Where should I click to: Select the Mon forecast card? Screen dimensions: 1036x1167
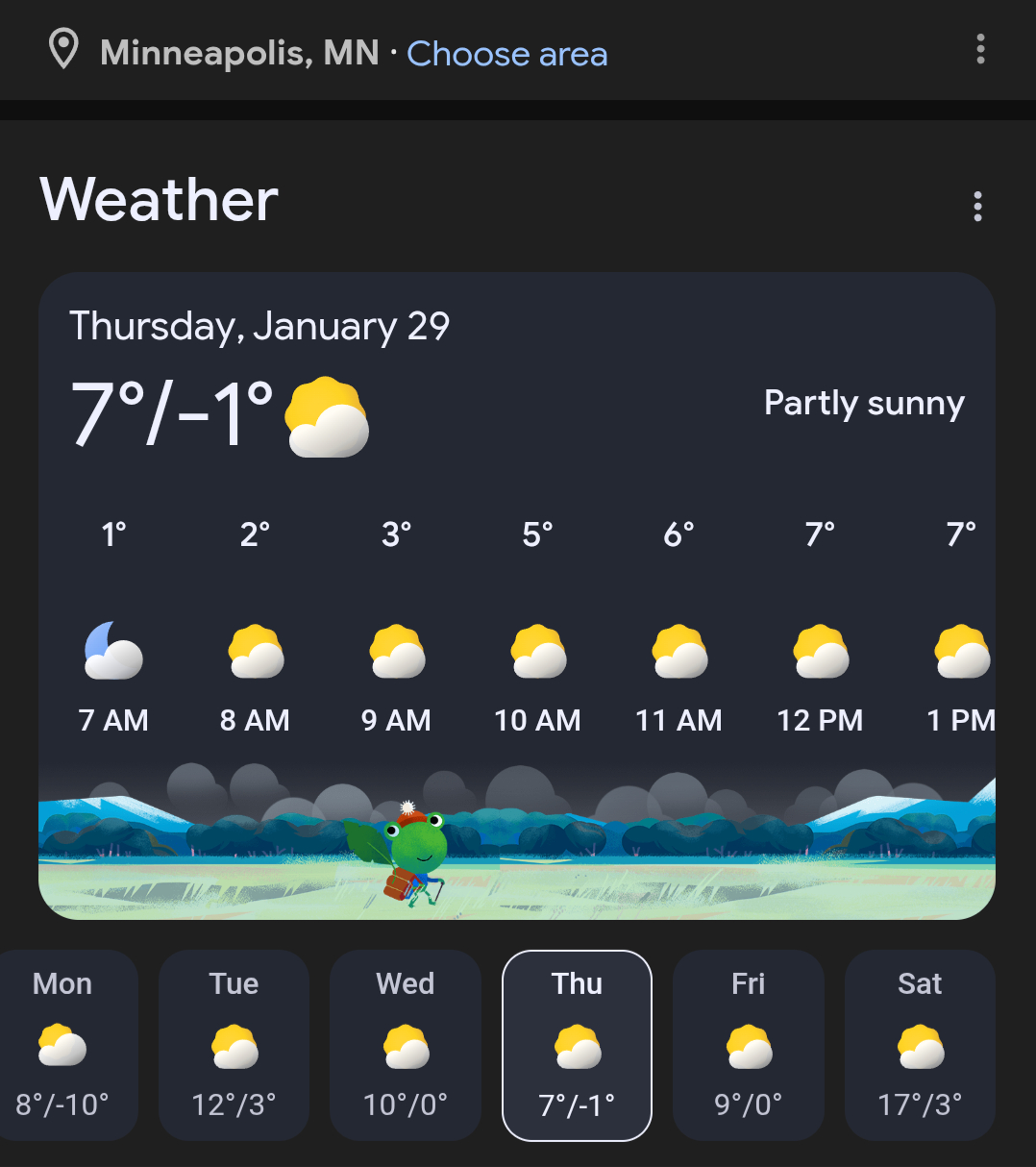tap(65, 1045)
